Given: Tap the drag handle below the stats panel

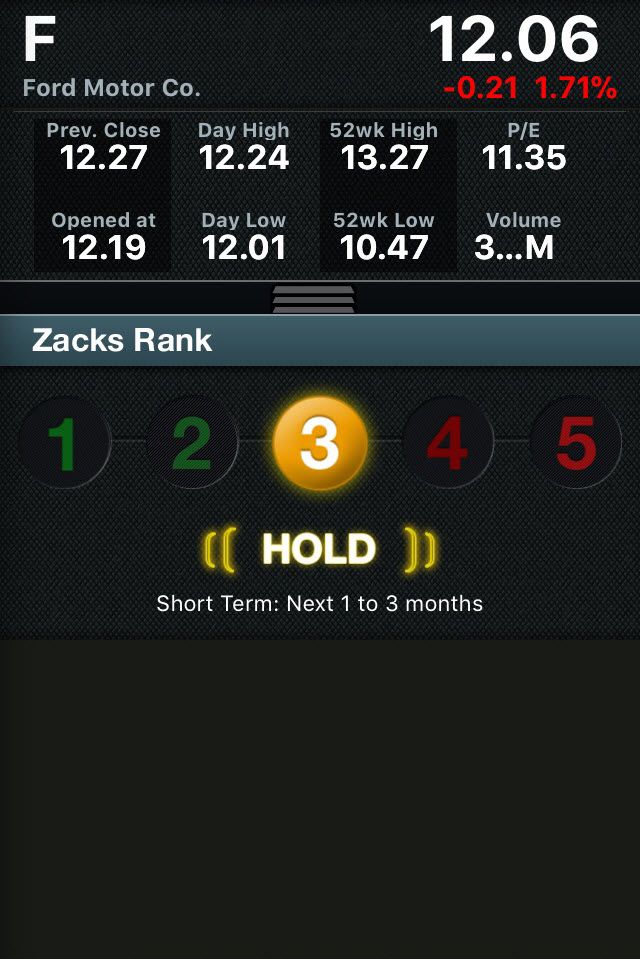Looking at the screenshot, I should pos(314,299).
